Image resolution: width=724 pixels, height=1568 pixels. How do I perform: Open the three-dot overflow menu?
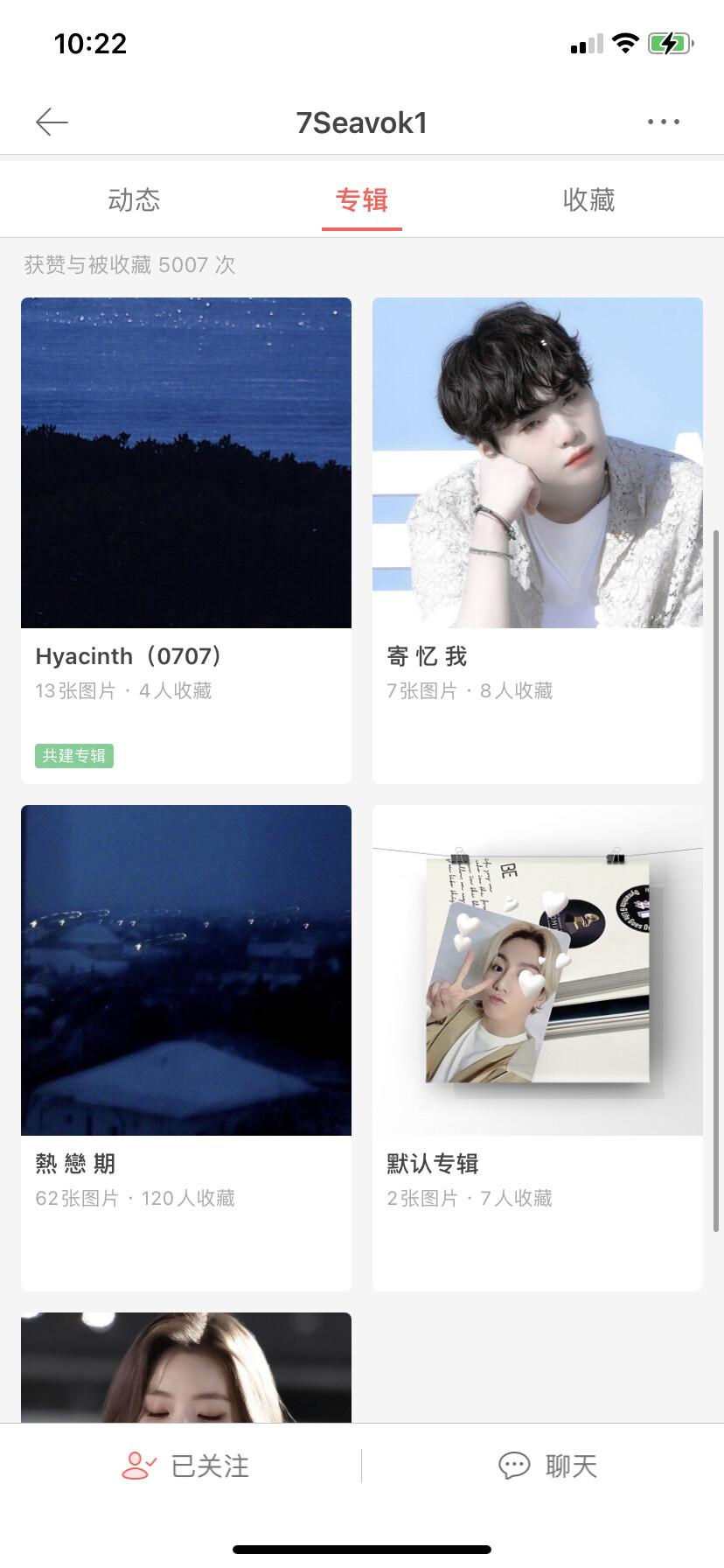tap(664, 122)
